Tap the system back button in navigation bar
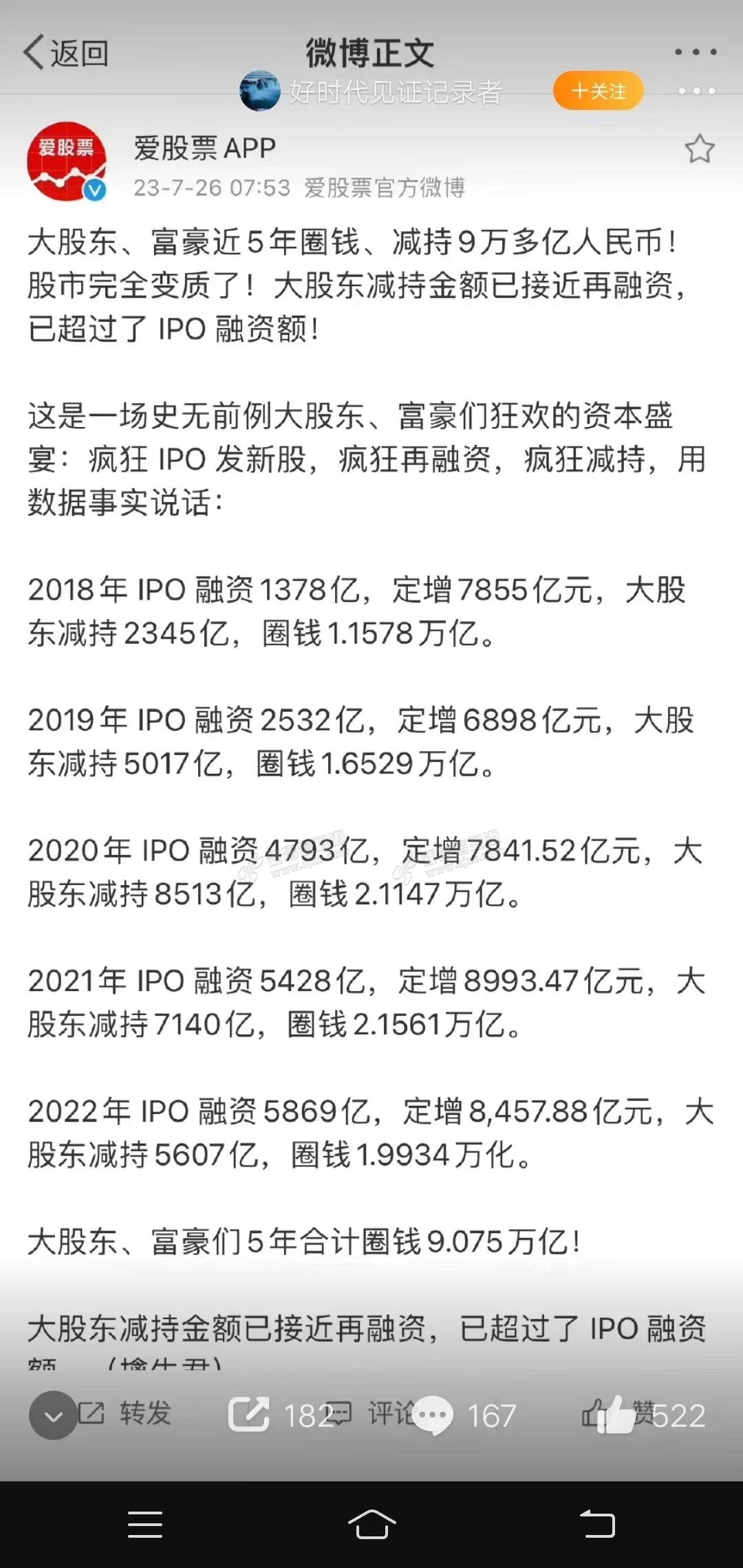The height and width of the screenshot is (1568, 743). 597,1524
